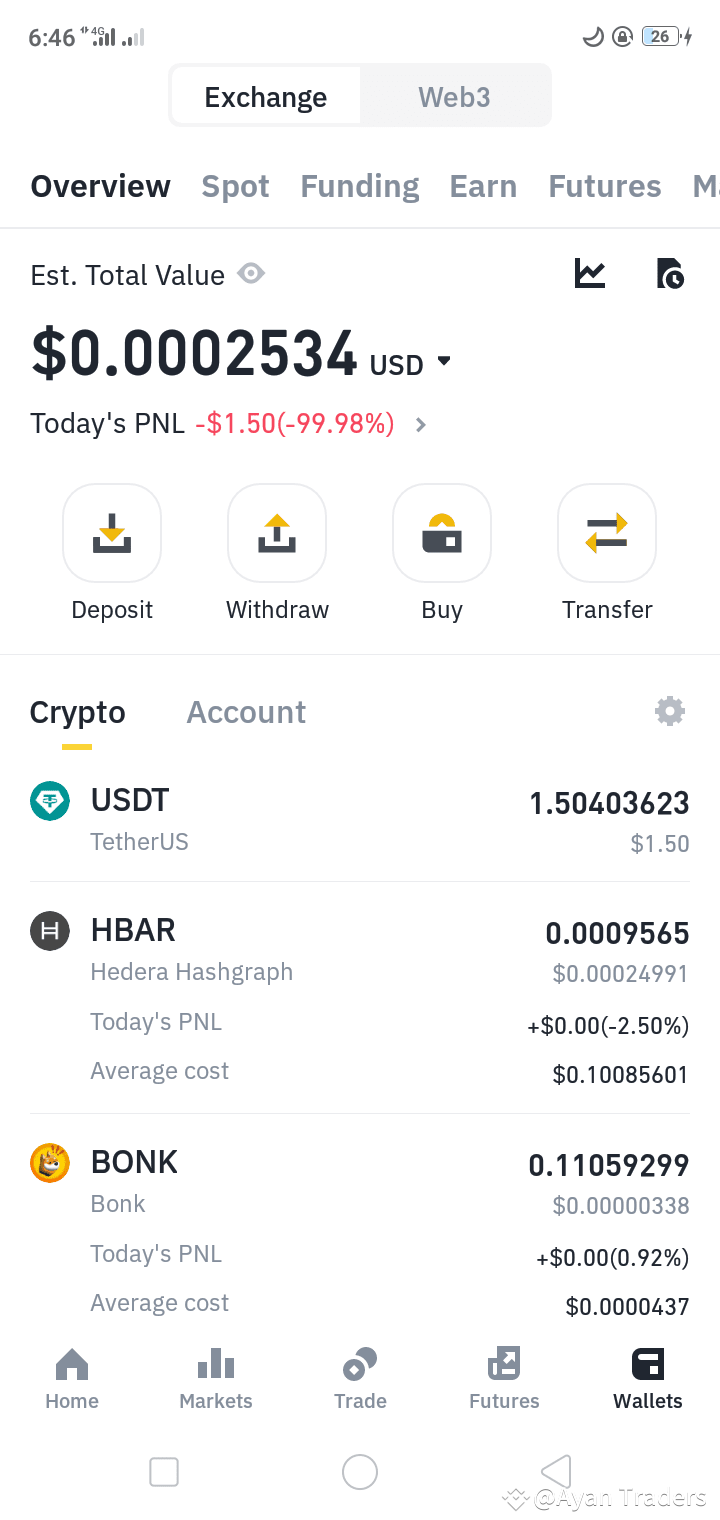
Task: Open the account statement report icon
Action: [669, 273]
